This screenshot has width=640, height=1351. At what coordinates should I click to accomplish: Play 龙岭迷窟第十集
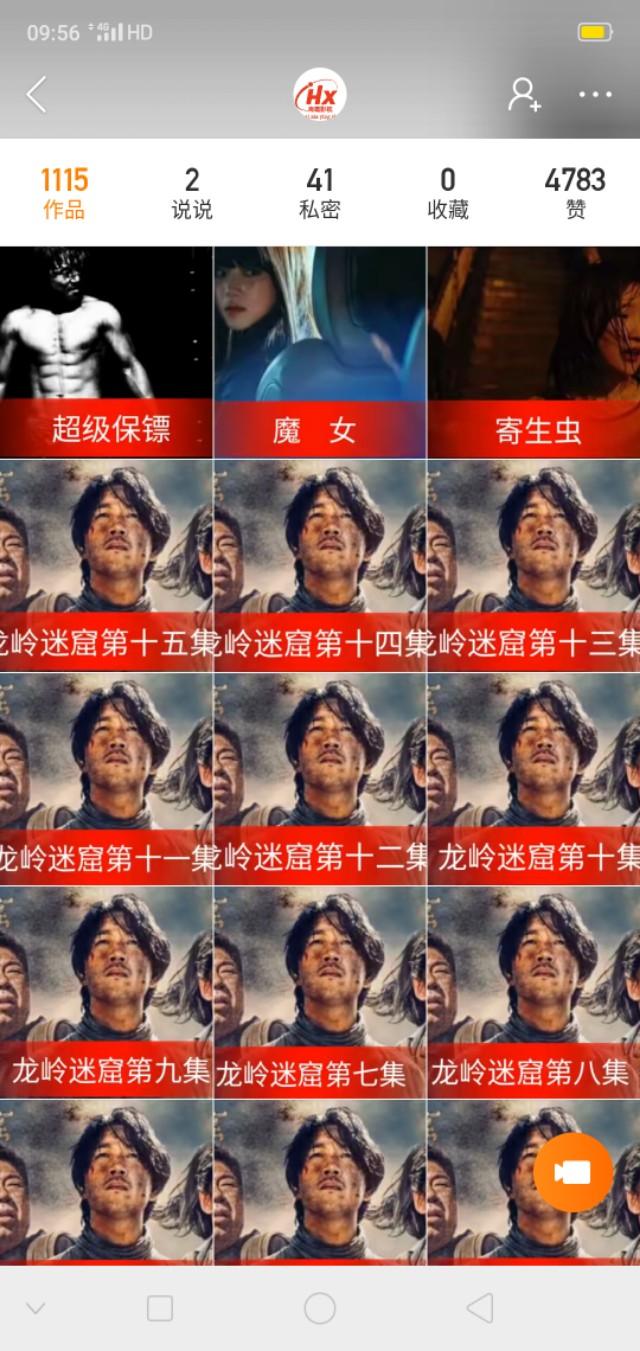click(534, 780)
